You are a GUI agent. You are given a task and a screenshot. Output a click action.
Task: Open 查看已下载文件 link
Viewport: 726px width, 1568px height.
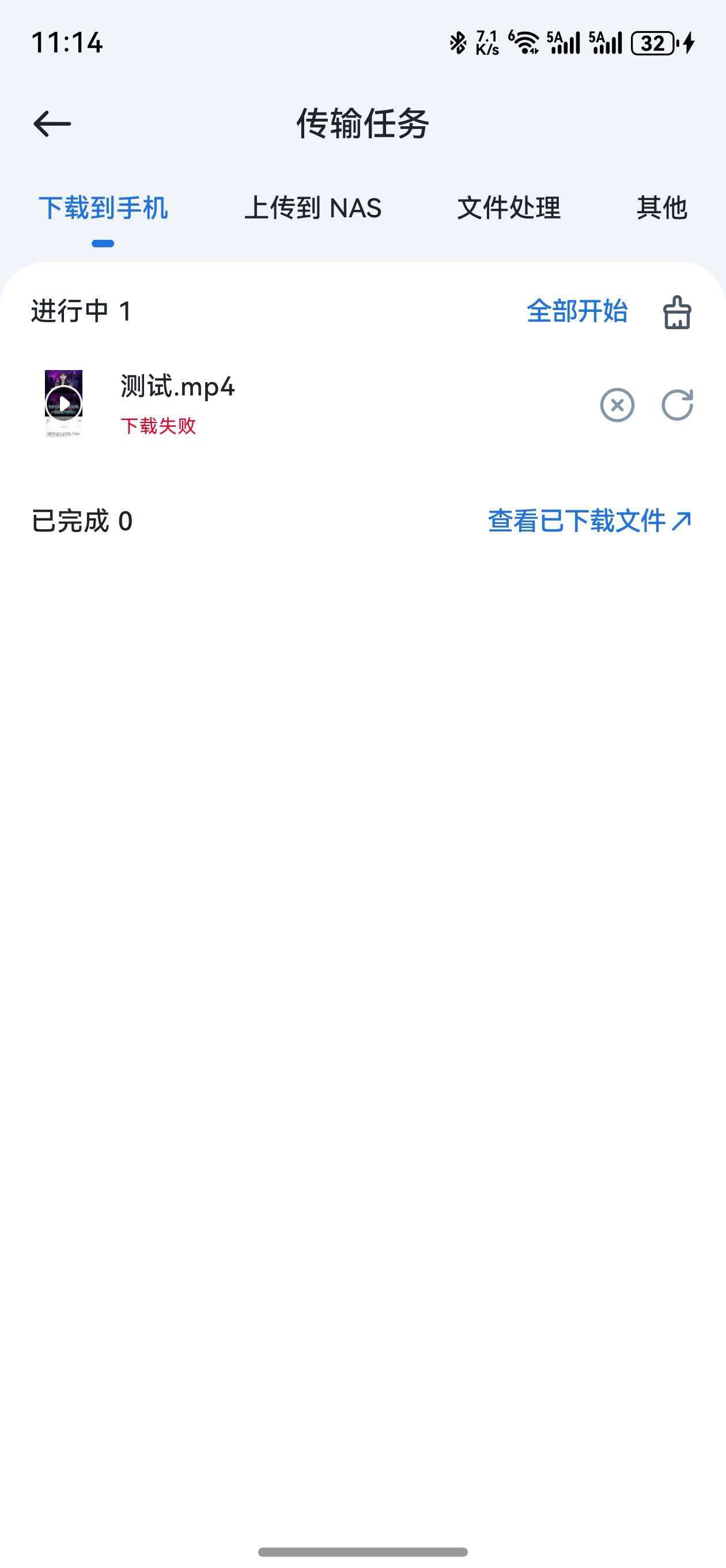[589, 521]
